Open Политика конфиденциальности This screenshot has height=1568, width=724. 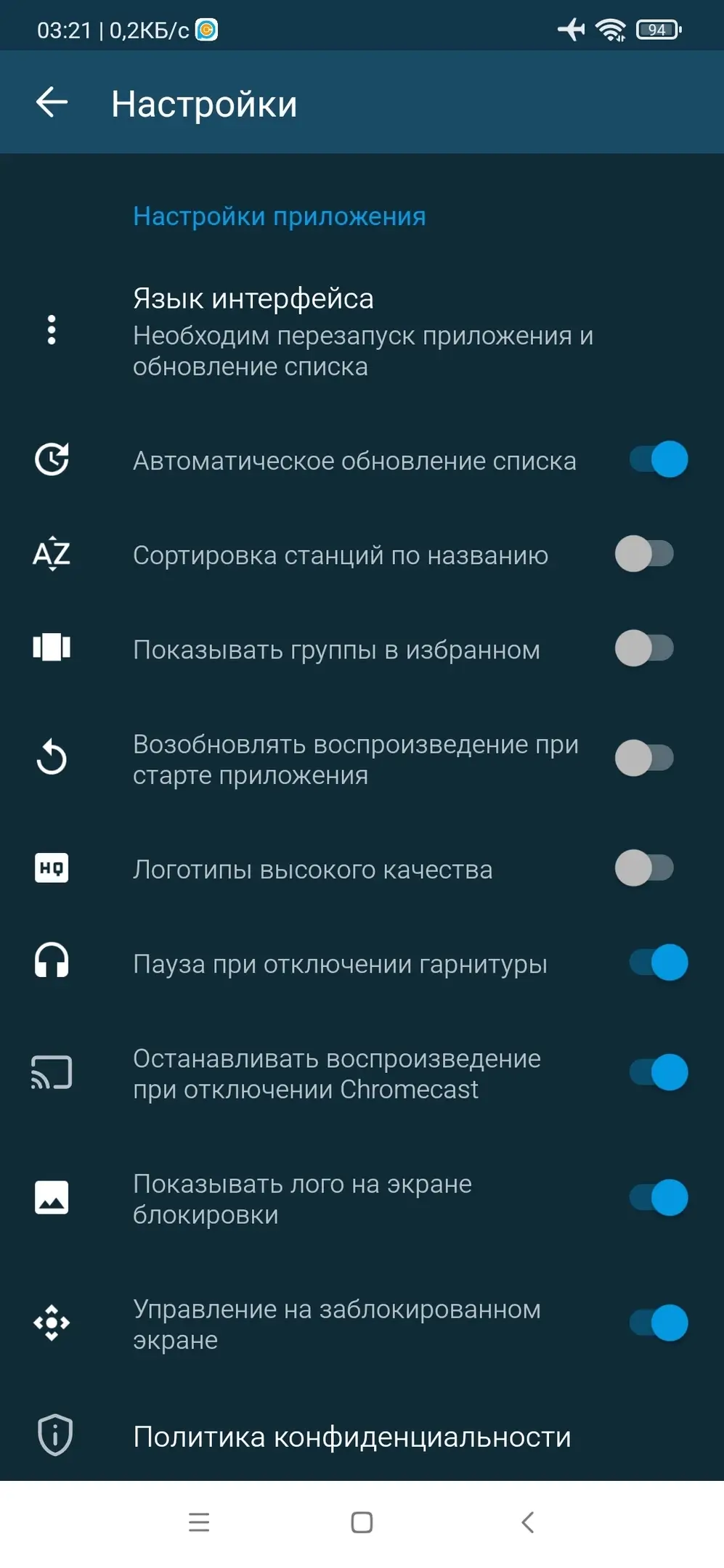click(x=351, y=1437)
